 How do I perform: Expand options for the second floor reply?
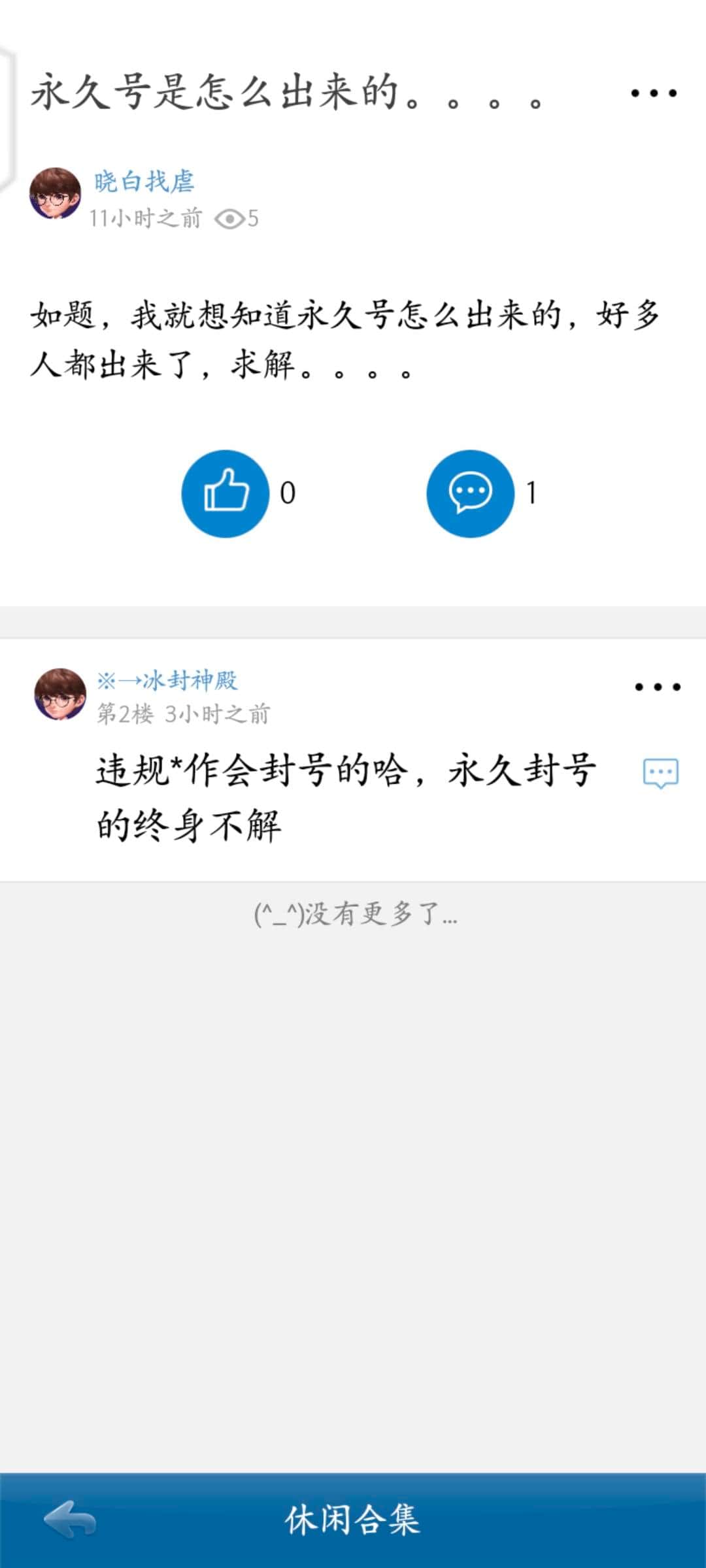click(656, 686)
